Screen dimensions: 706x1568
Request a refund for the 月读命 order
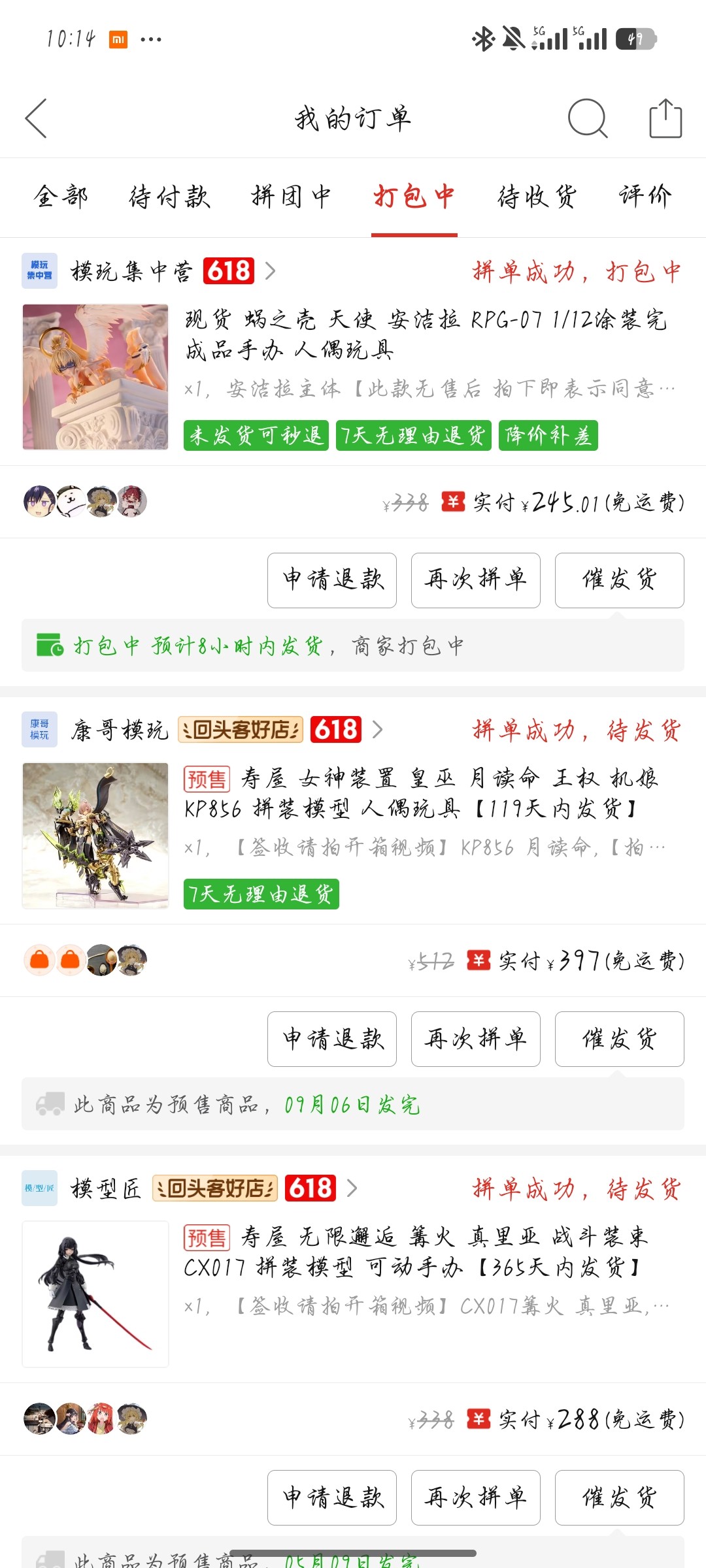332,1039
